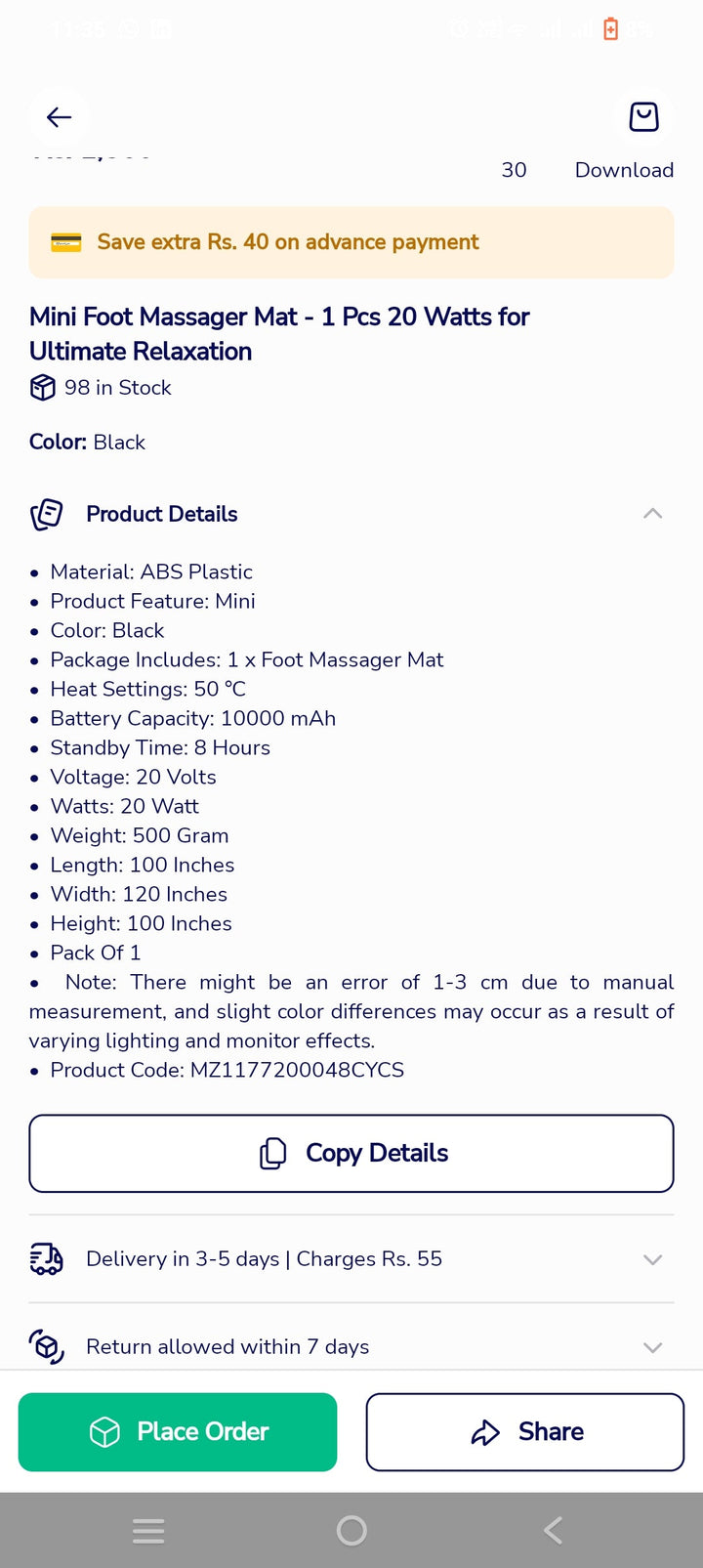The width and height of the screenshot is (703, 1568).
Task: Place an order for this massager
Action: (178, 1432)
